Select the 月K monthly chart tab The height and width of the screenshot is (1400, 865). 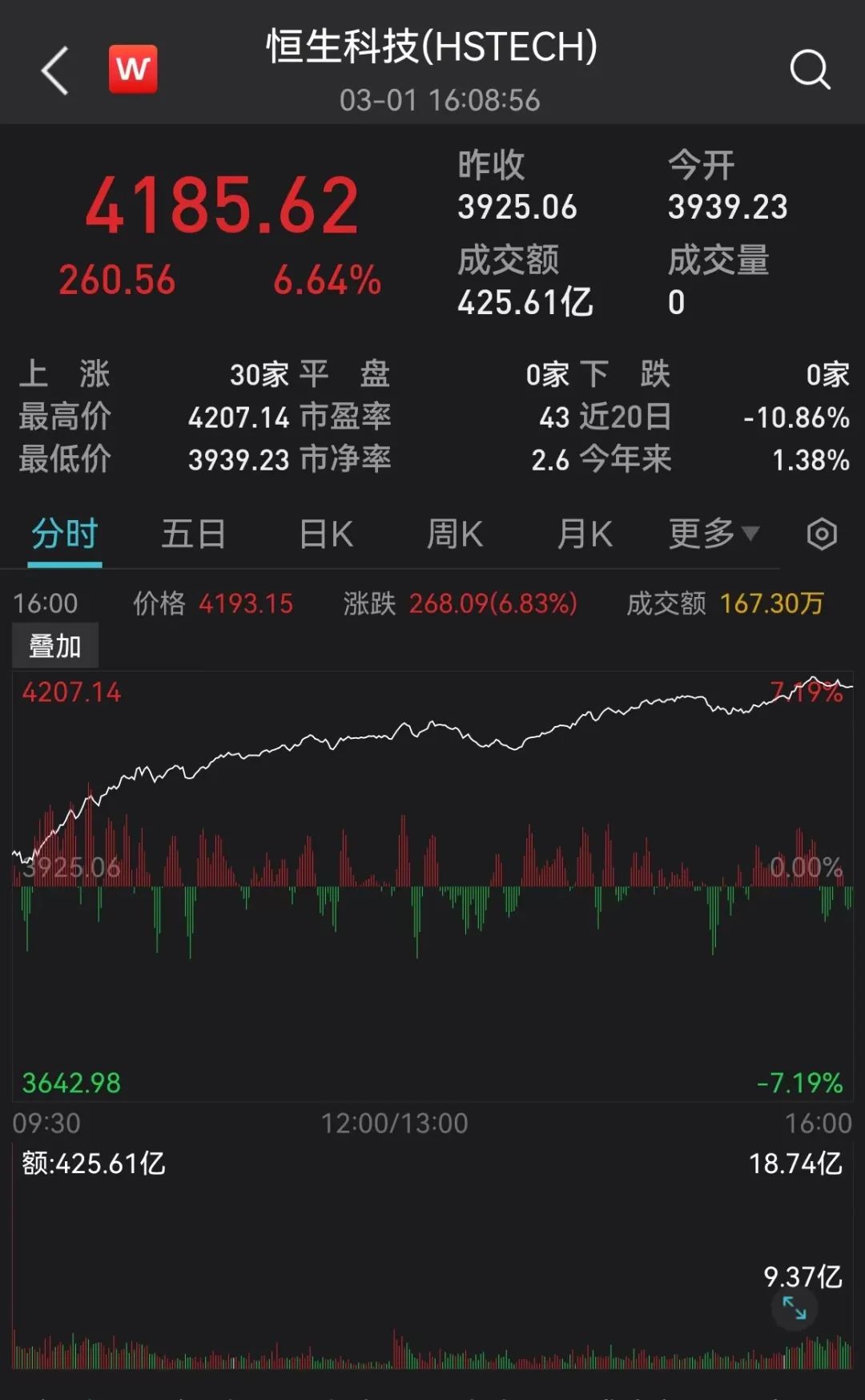(584, 533)
